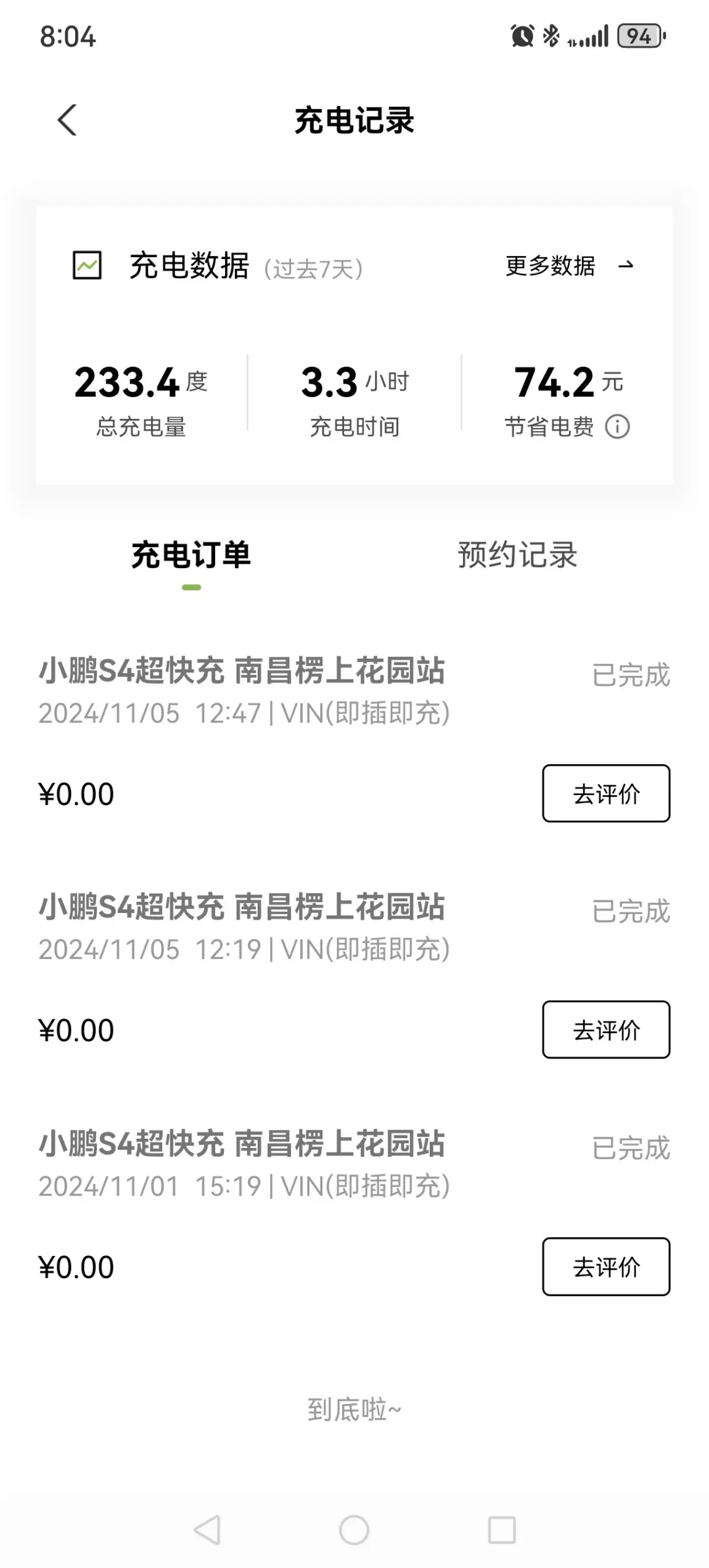The image size is (709, 1568).
Task: Switch to the 预约记录 tab
Action: tap(517, 555)
